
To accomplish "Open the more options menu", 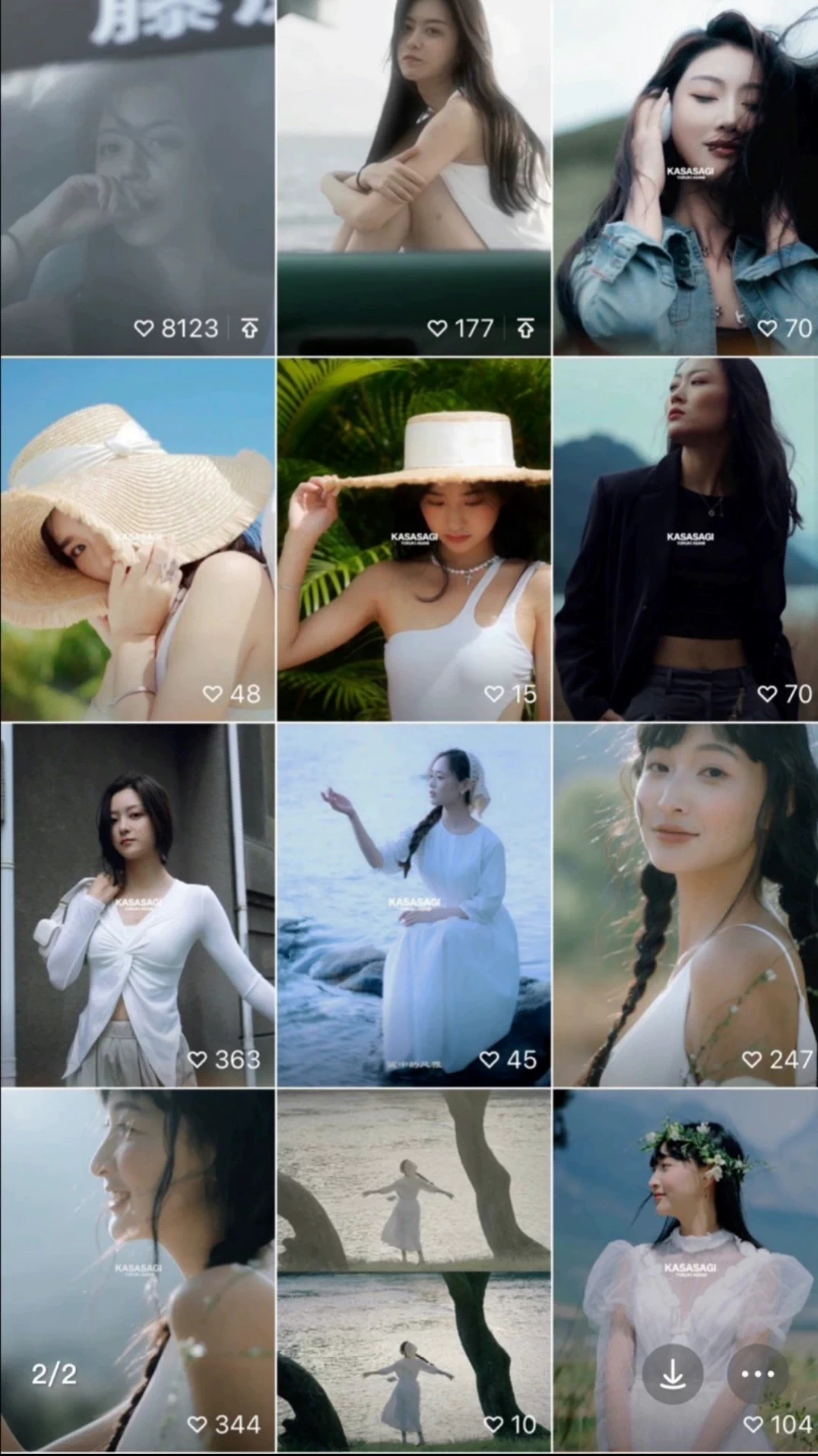I will 757,1374.
